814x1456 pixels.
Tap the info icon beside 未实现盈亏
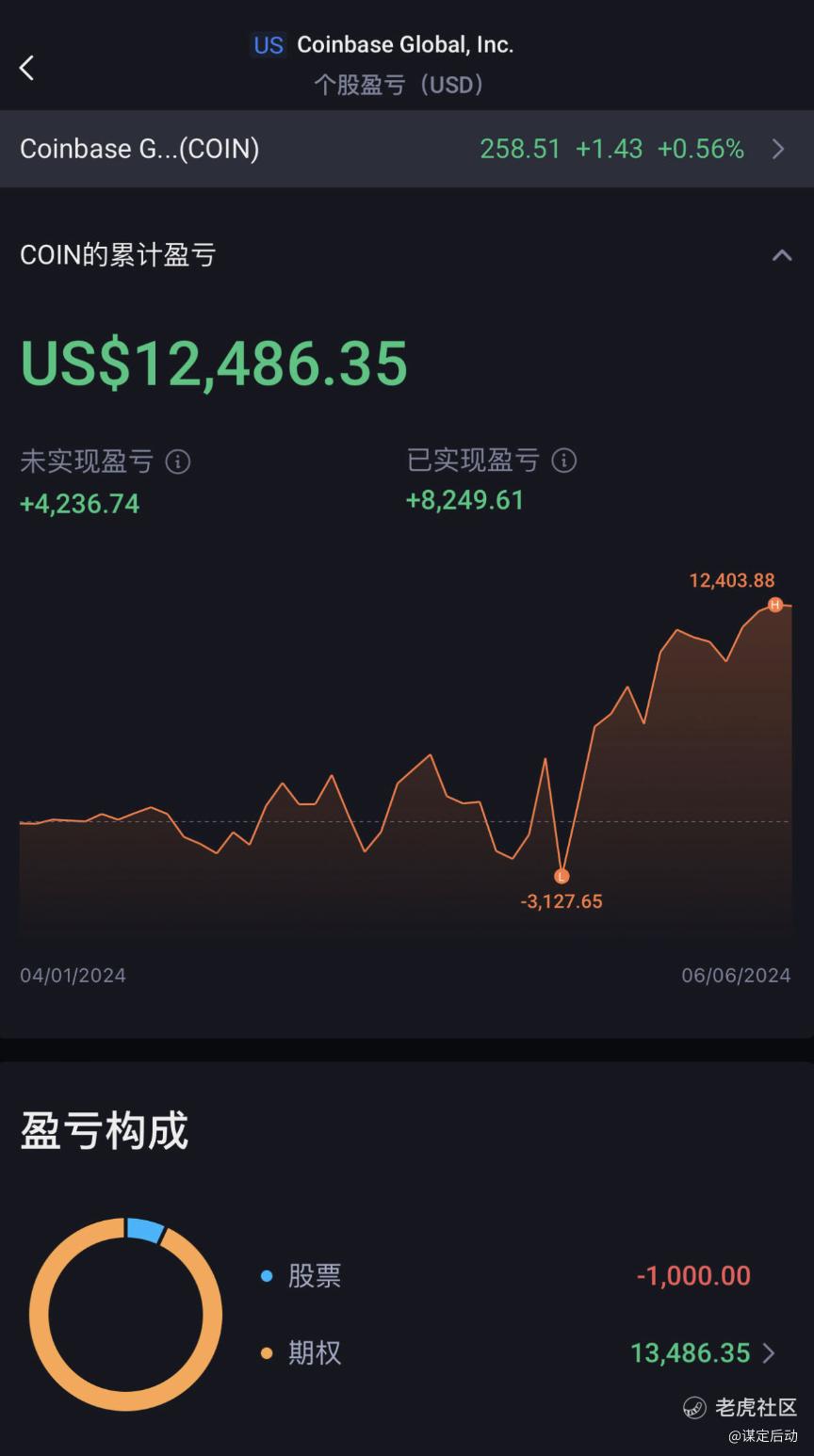178,461
